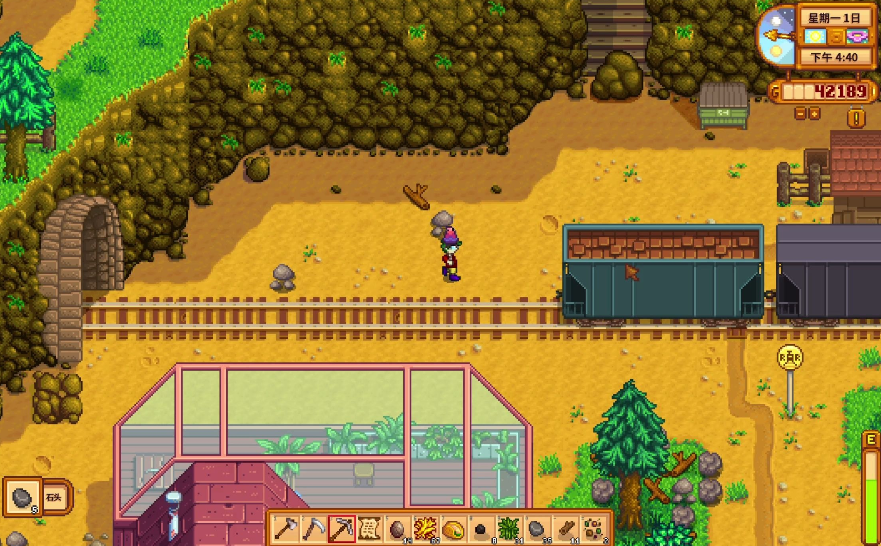Select the orange coral item in toolbar
Viewport: 881px width, 546px height.
(425, 528)
